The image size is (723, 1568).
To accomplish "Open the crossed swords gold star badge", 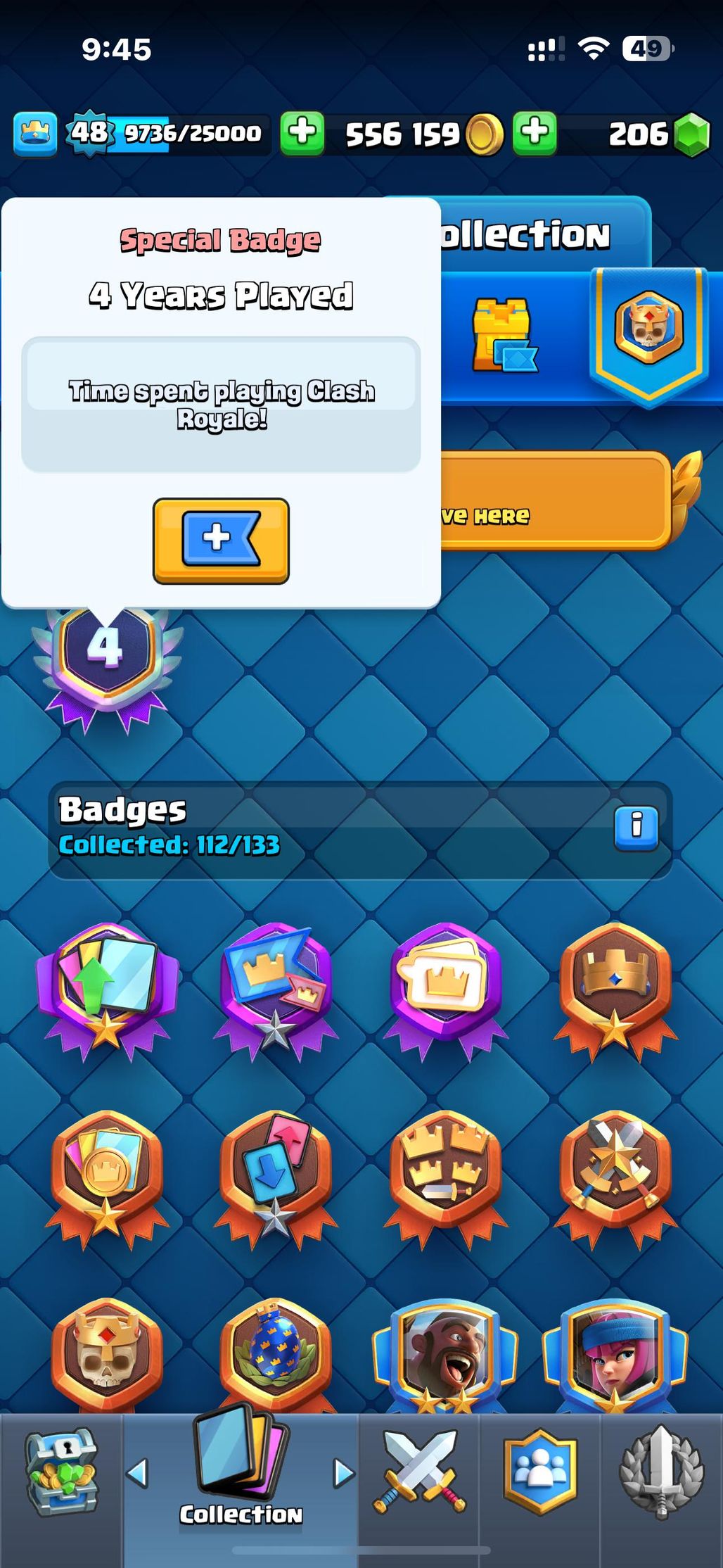I will click(x=615, y=1172).
